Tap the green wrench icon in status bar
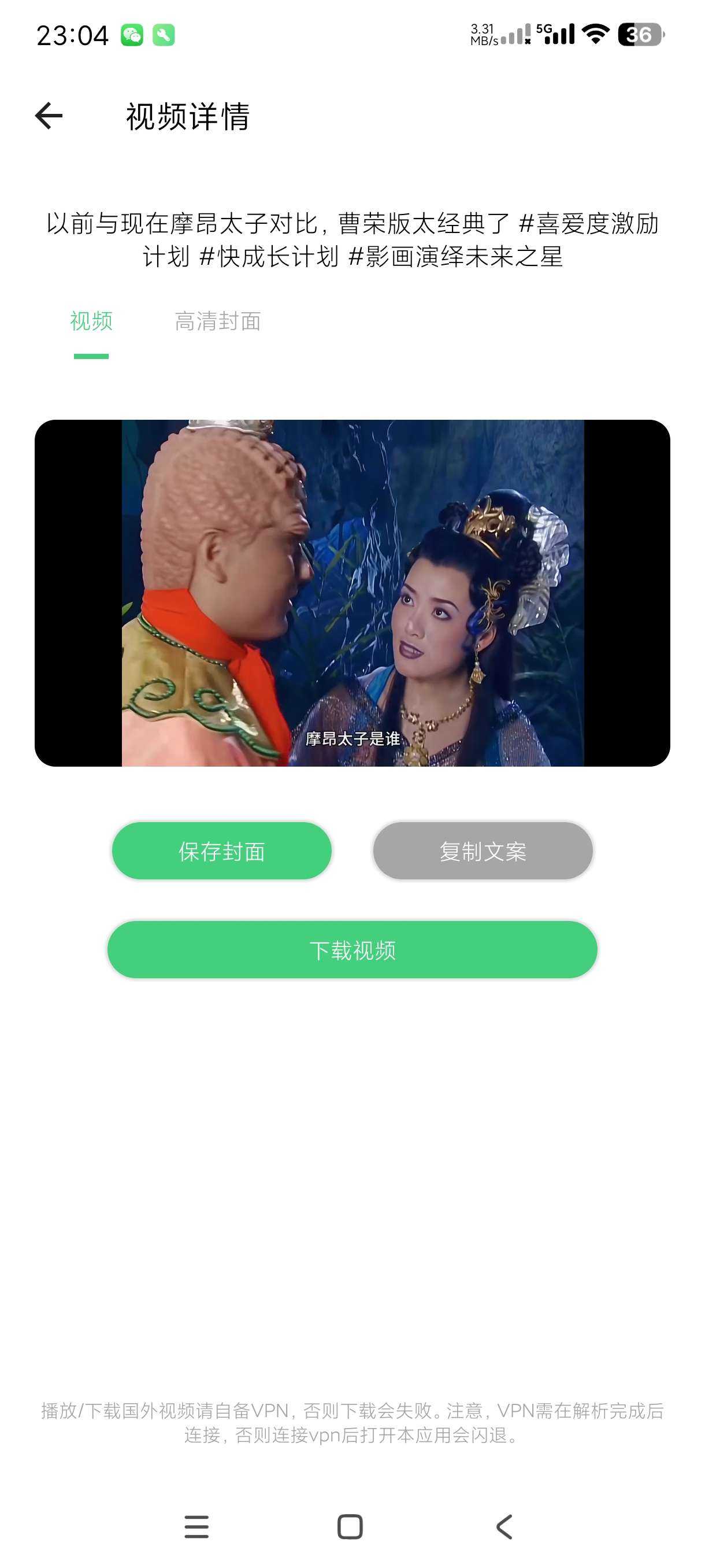The image size is (705, 1568). [164, 35]
